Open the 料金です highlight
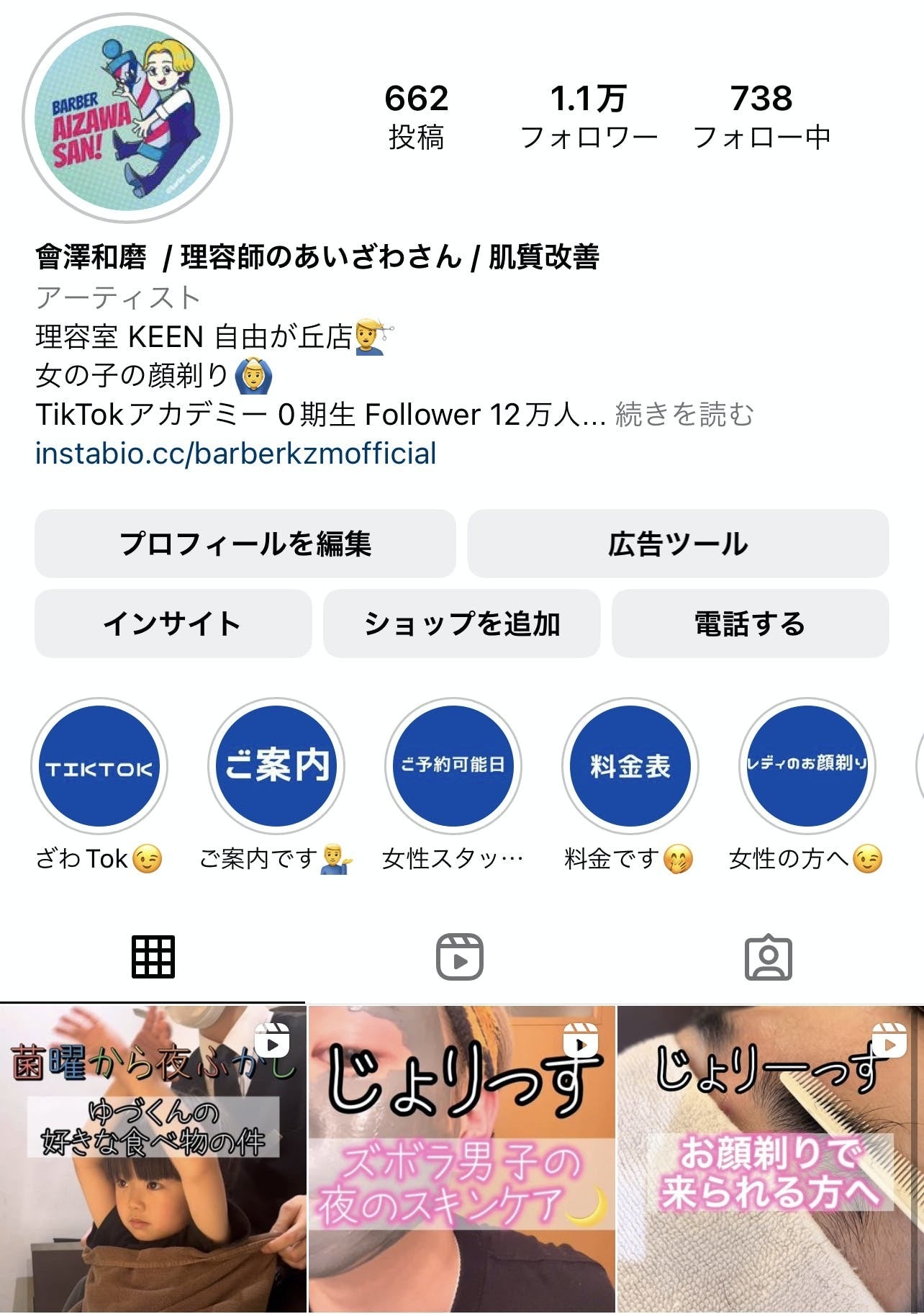924x1314 pixels. 630,766
